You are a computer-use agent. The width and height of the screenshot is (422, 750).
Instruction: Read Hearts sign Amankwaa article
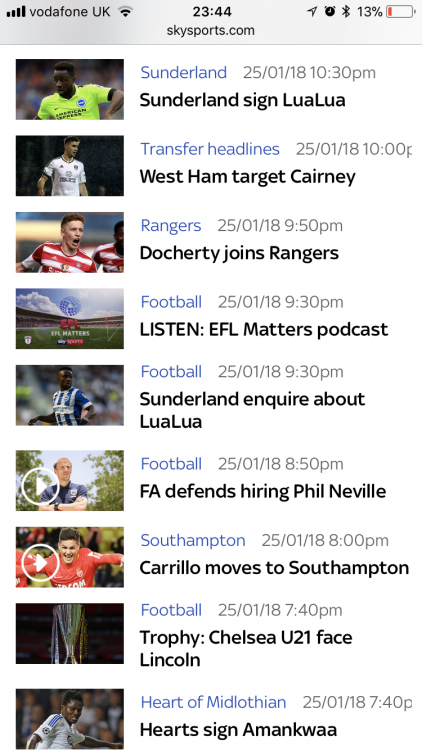[238, 730]
